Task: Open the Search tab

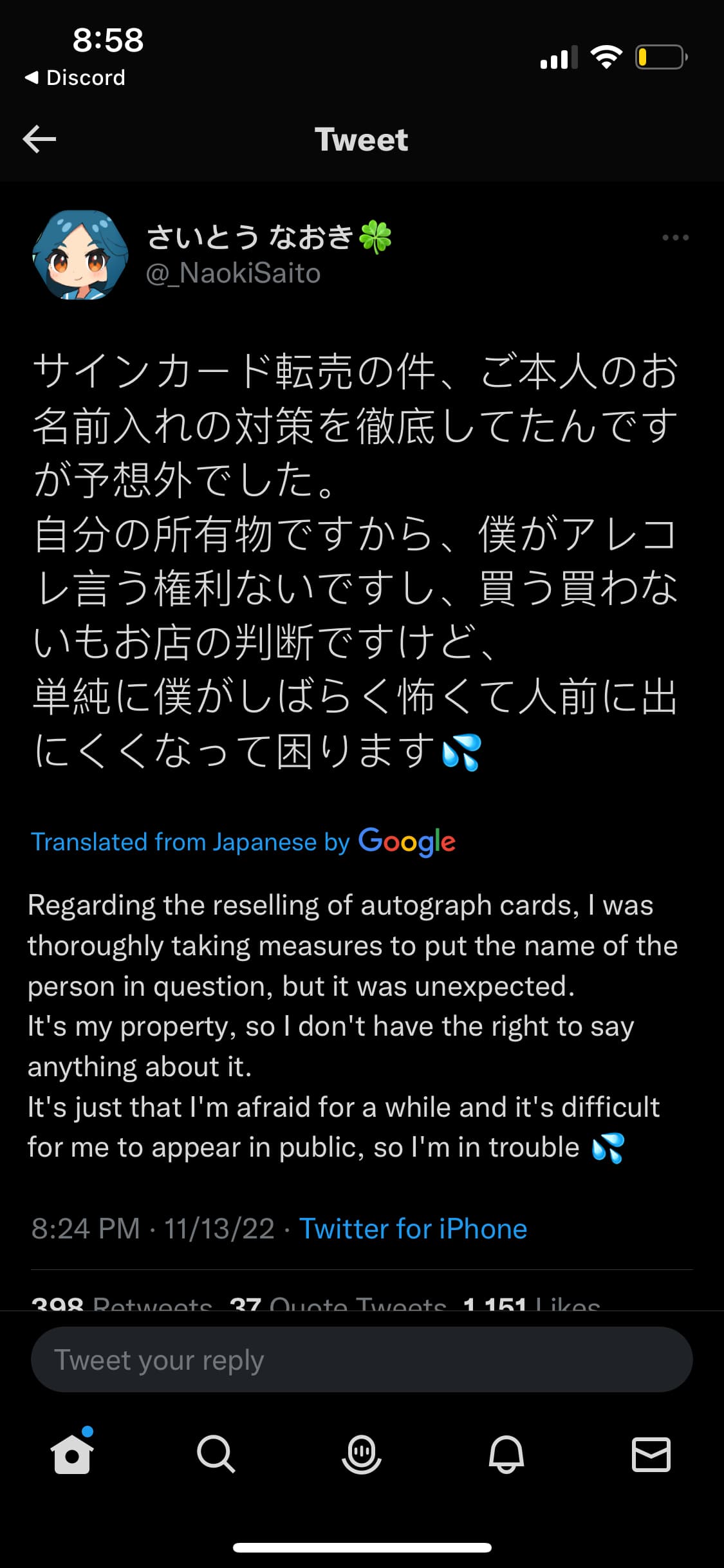Action: [x=216, y=1454]
